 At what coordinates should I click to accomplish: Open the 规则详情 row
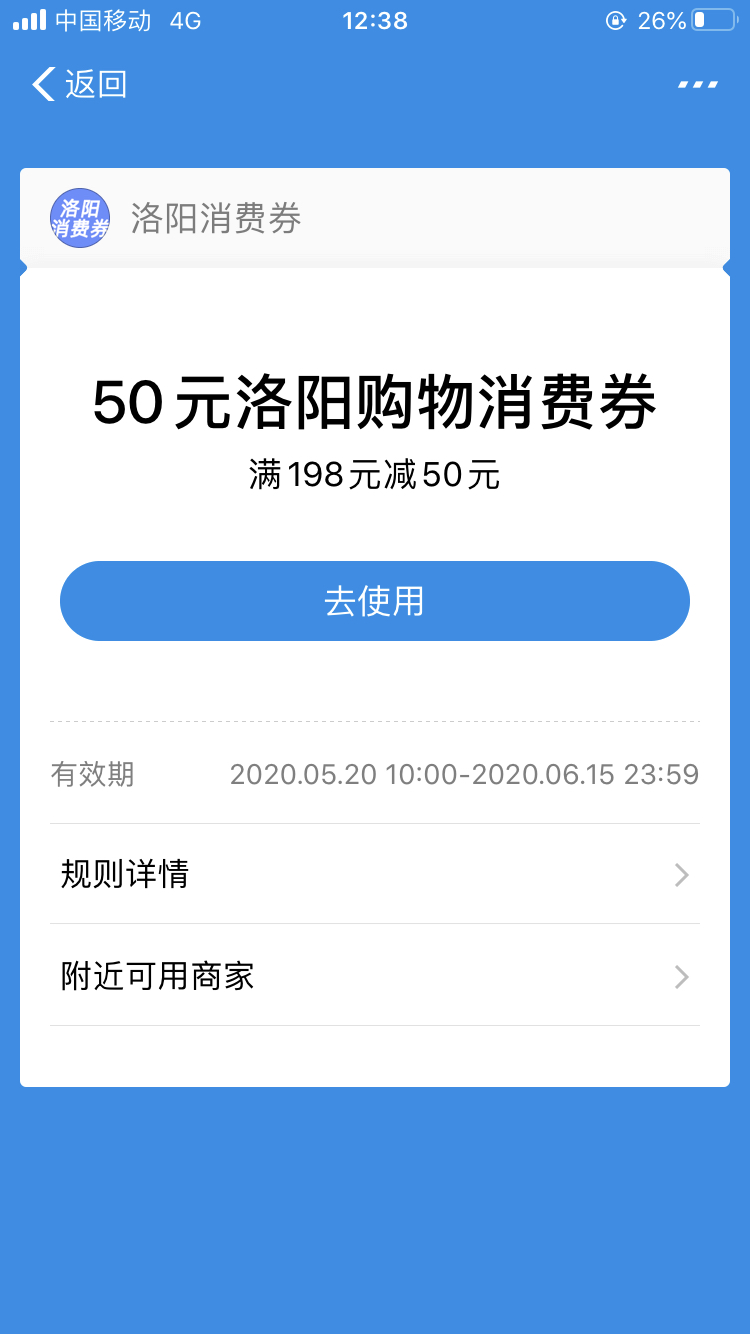(375, 874)
